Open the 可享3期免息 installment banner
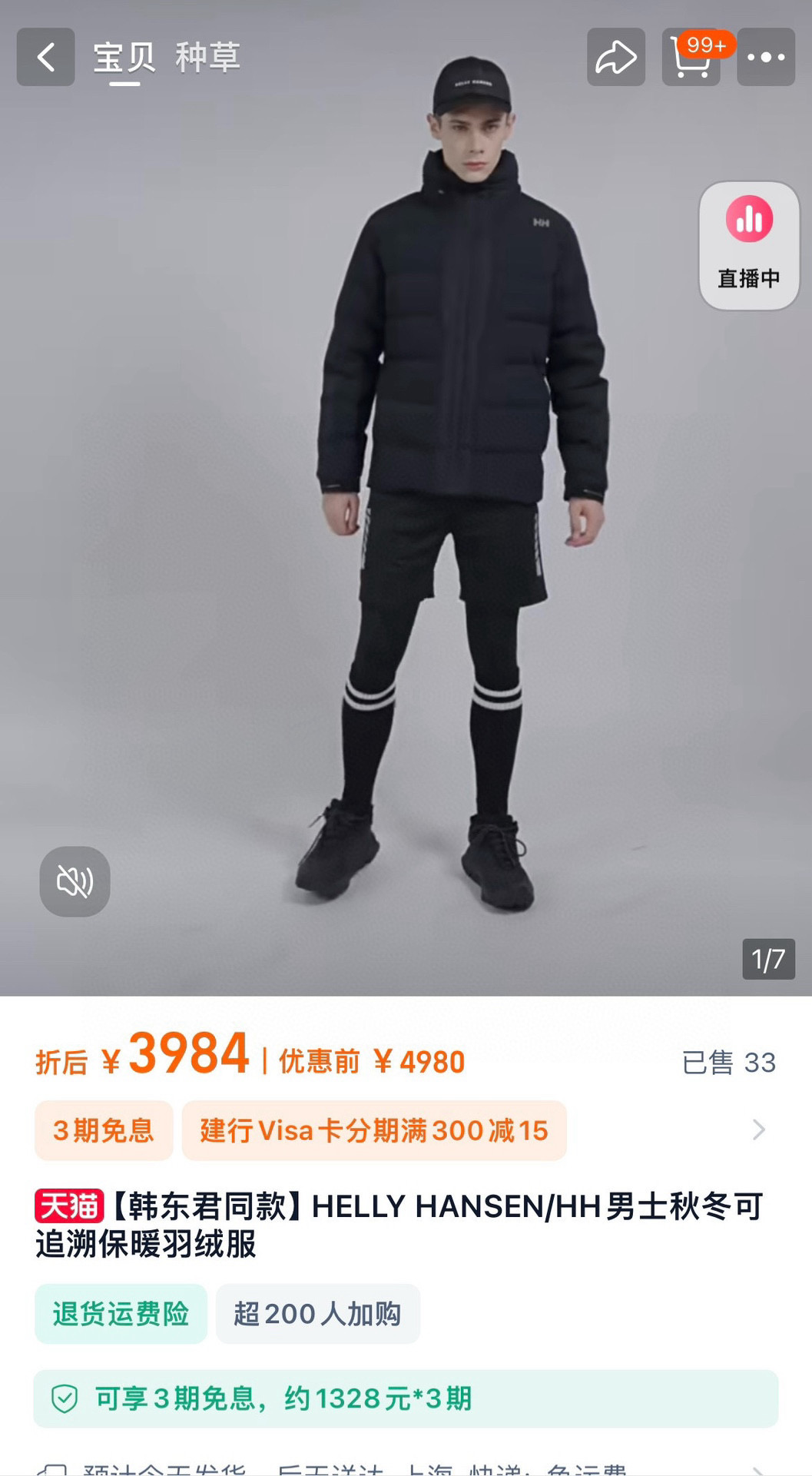This screenshot has width=812, height=1476. [406, 1398]
